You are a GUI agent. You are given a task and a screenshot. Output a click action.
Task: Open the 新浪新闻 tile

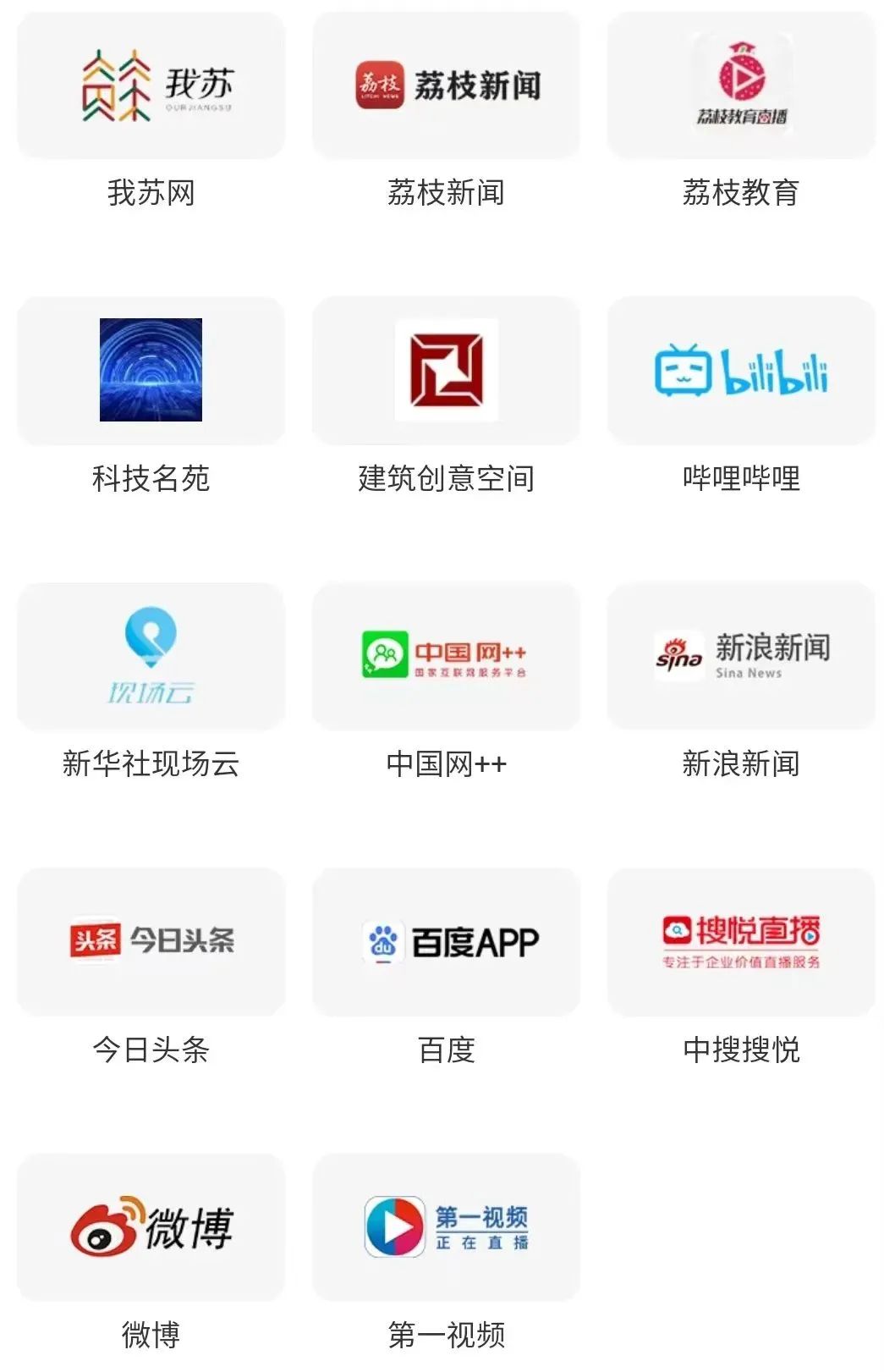[741, 656]
